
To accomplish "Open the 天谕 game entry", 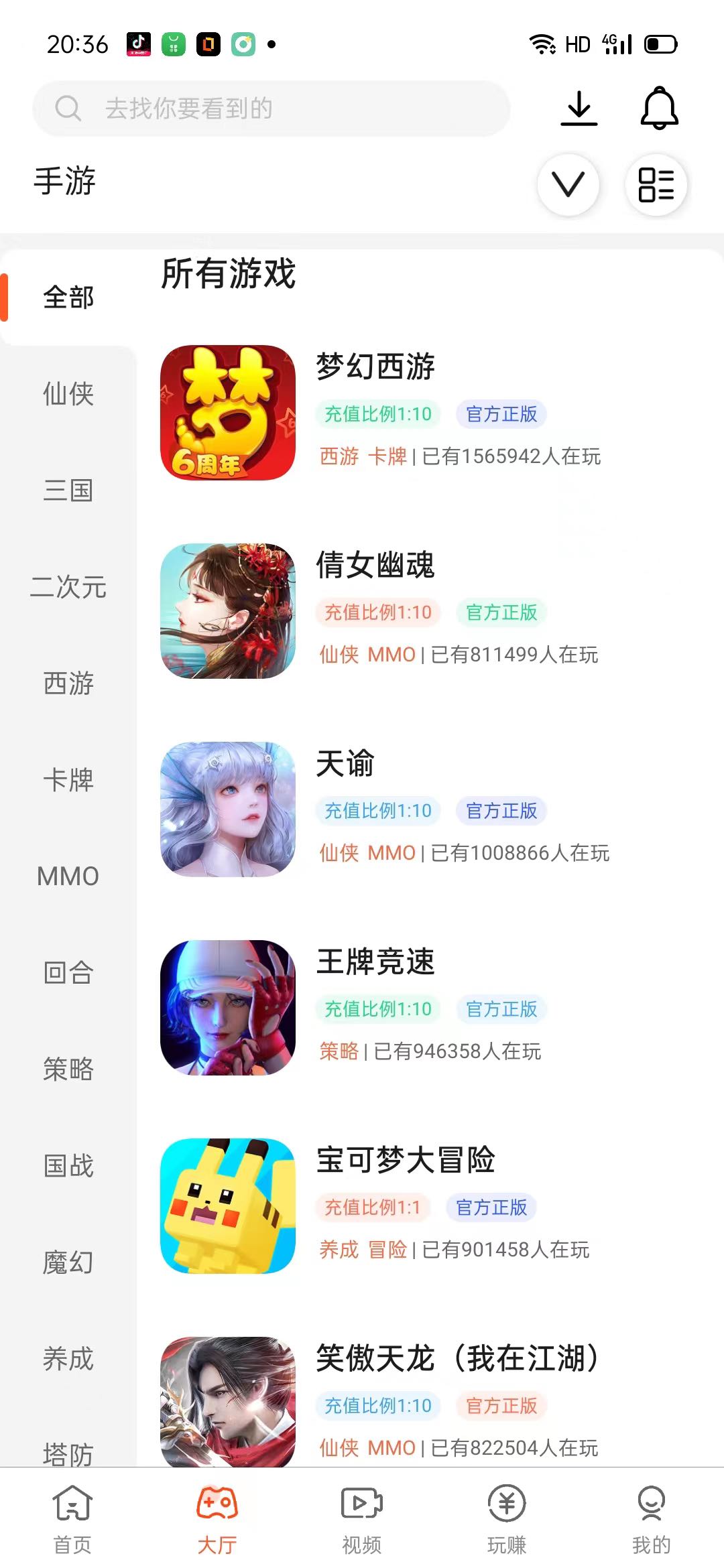I will pos(429,809).
